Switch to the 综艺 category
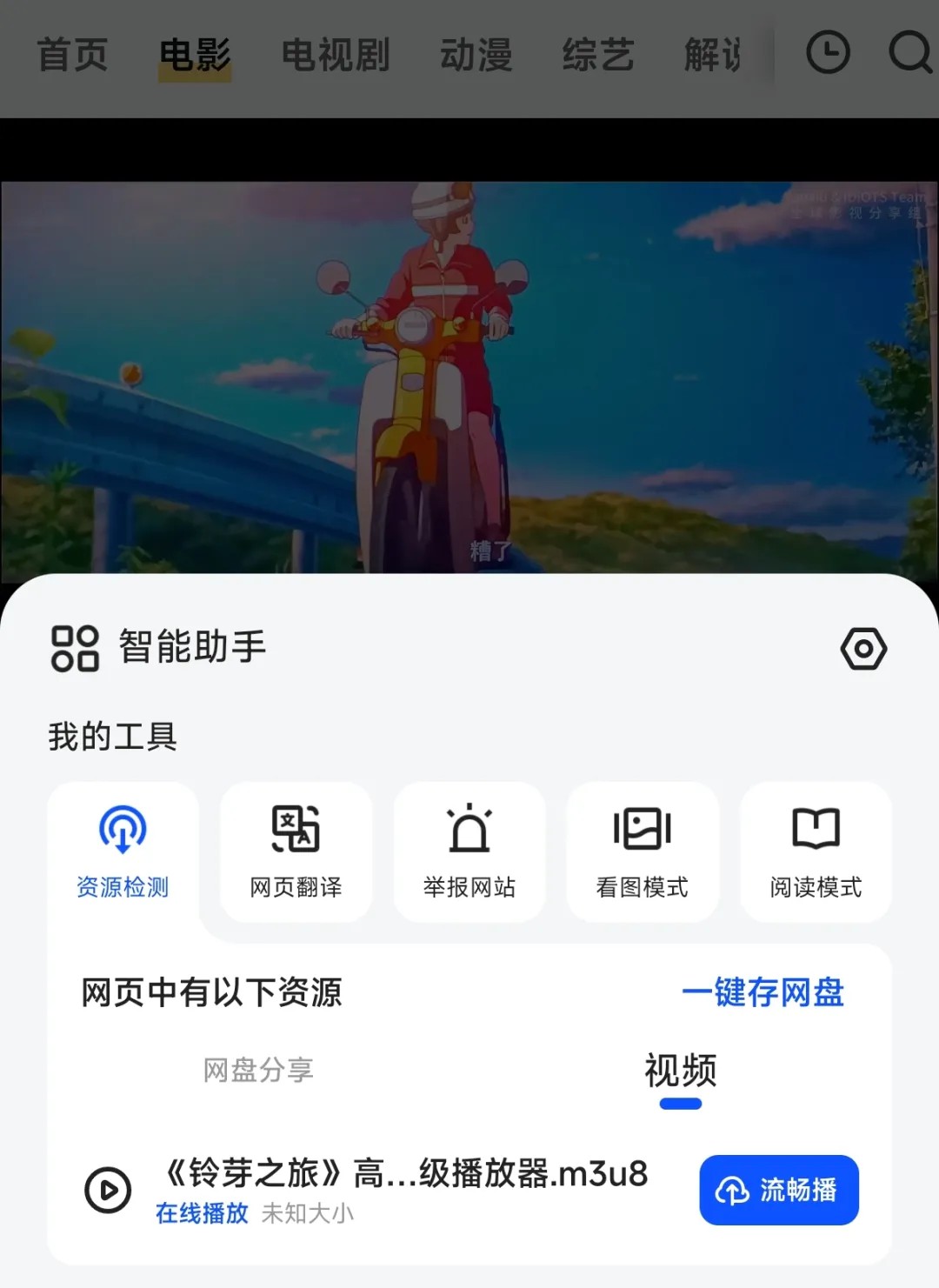The height and width of the screenshot is (1288, 939). coord(597,56)
